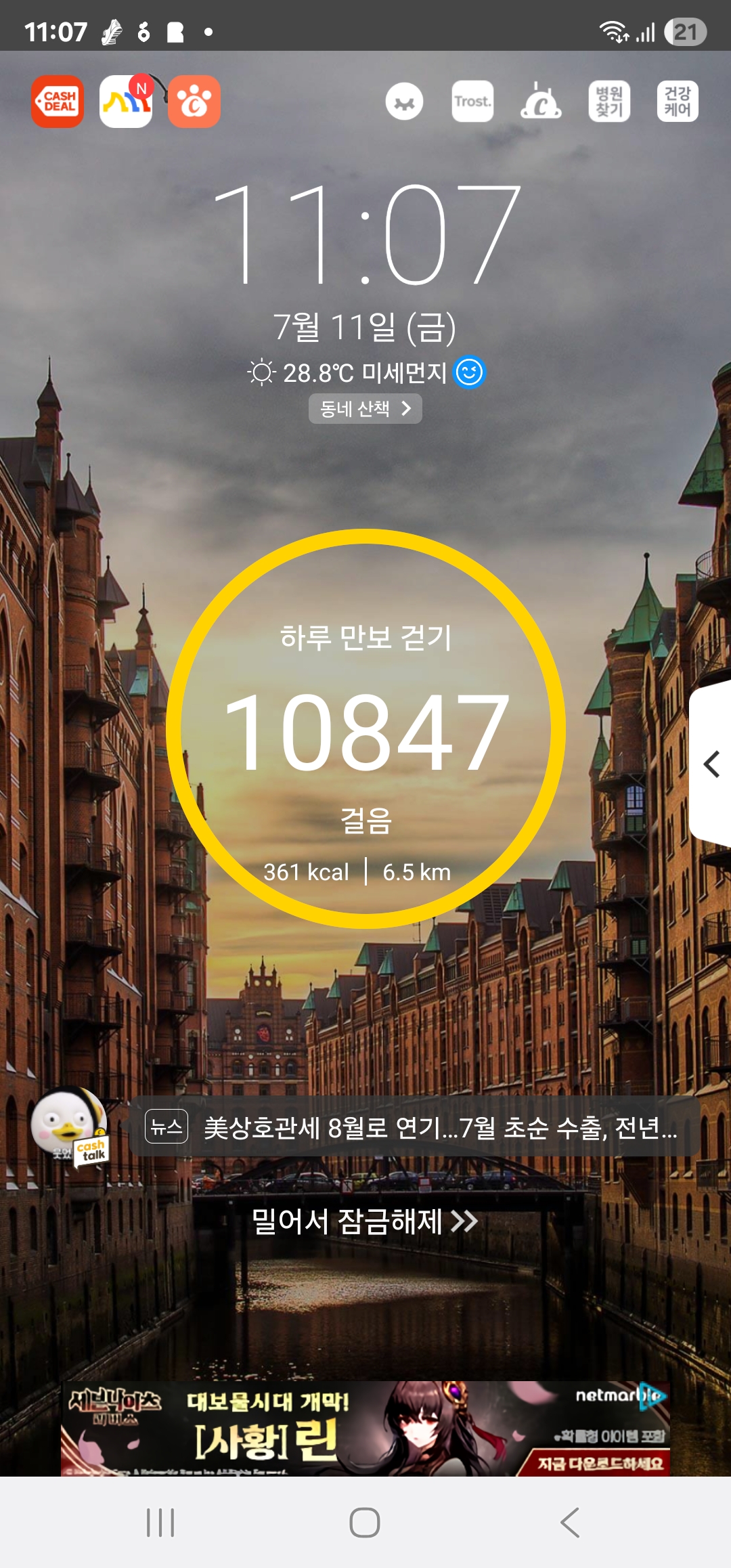Open the 하루 만보 걷기 step counter circle
The width and height of the screenshot is (731, 1568).
(365, 728)
